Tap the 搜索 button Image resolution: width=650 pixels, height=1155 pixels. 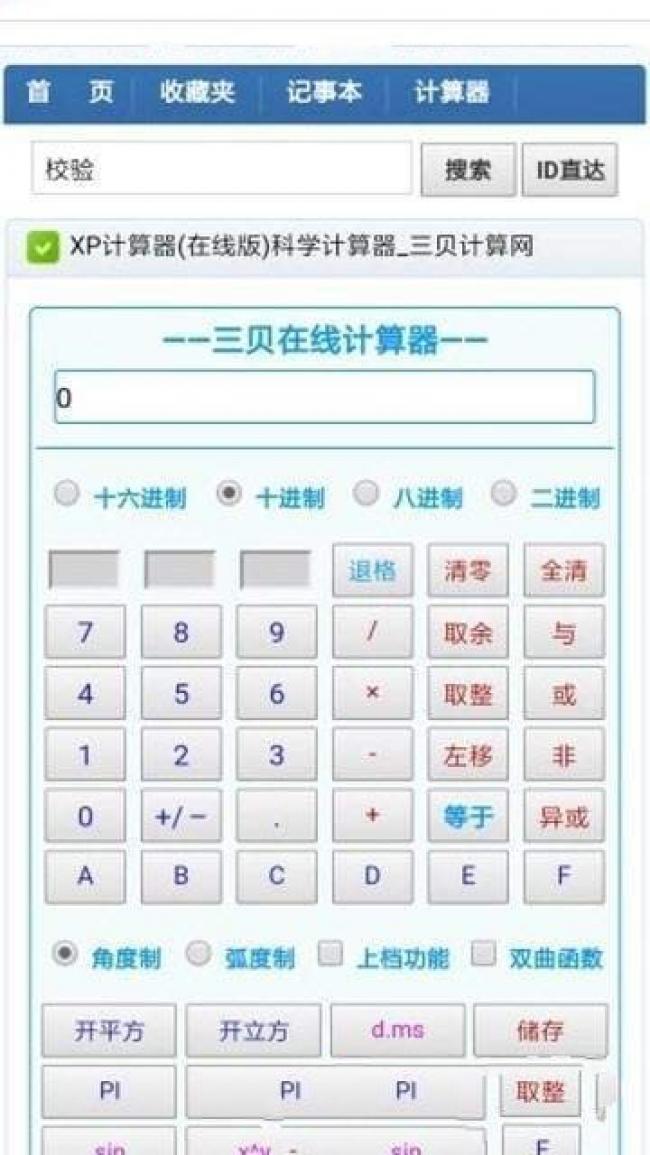pos(467,169)
